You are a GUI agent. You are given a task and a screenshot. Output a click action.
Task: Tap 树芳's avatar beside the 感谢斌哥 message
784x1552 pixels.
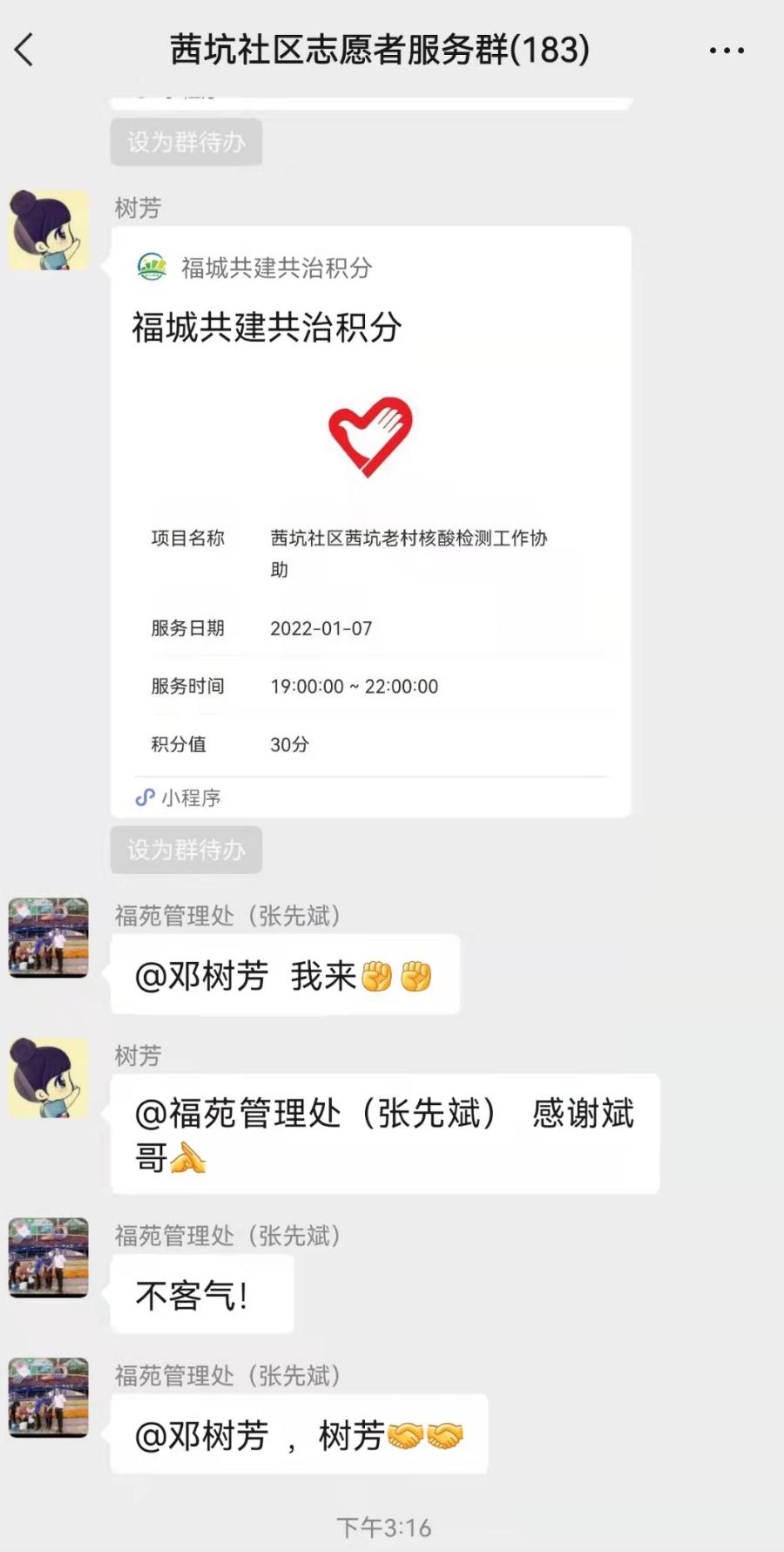pos(49,1078)
